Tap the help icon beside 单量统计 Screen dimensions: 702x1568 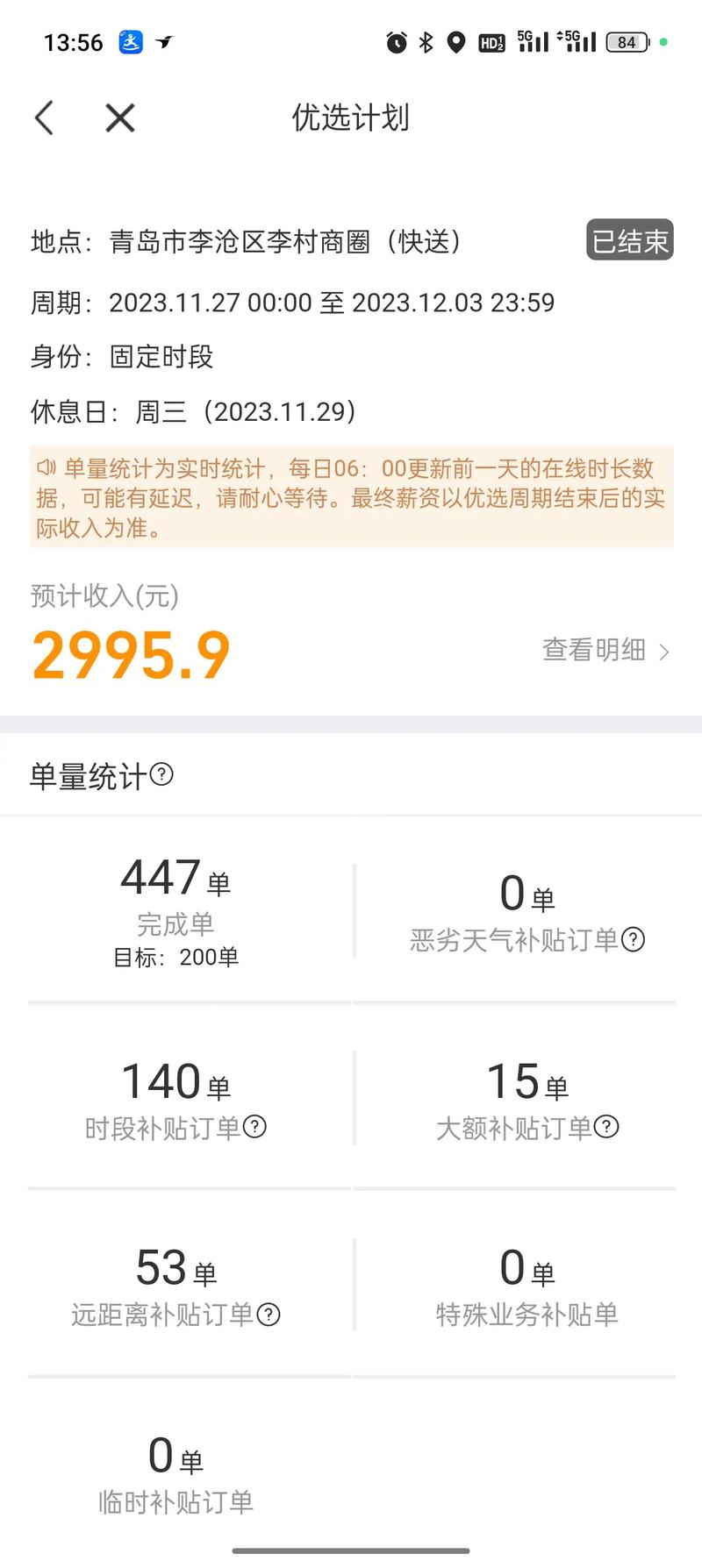(x=161, y=774)
